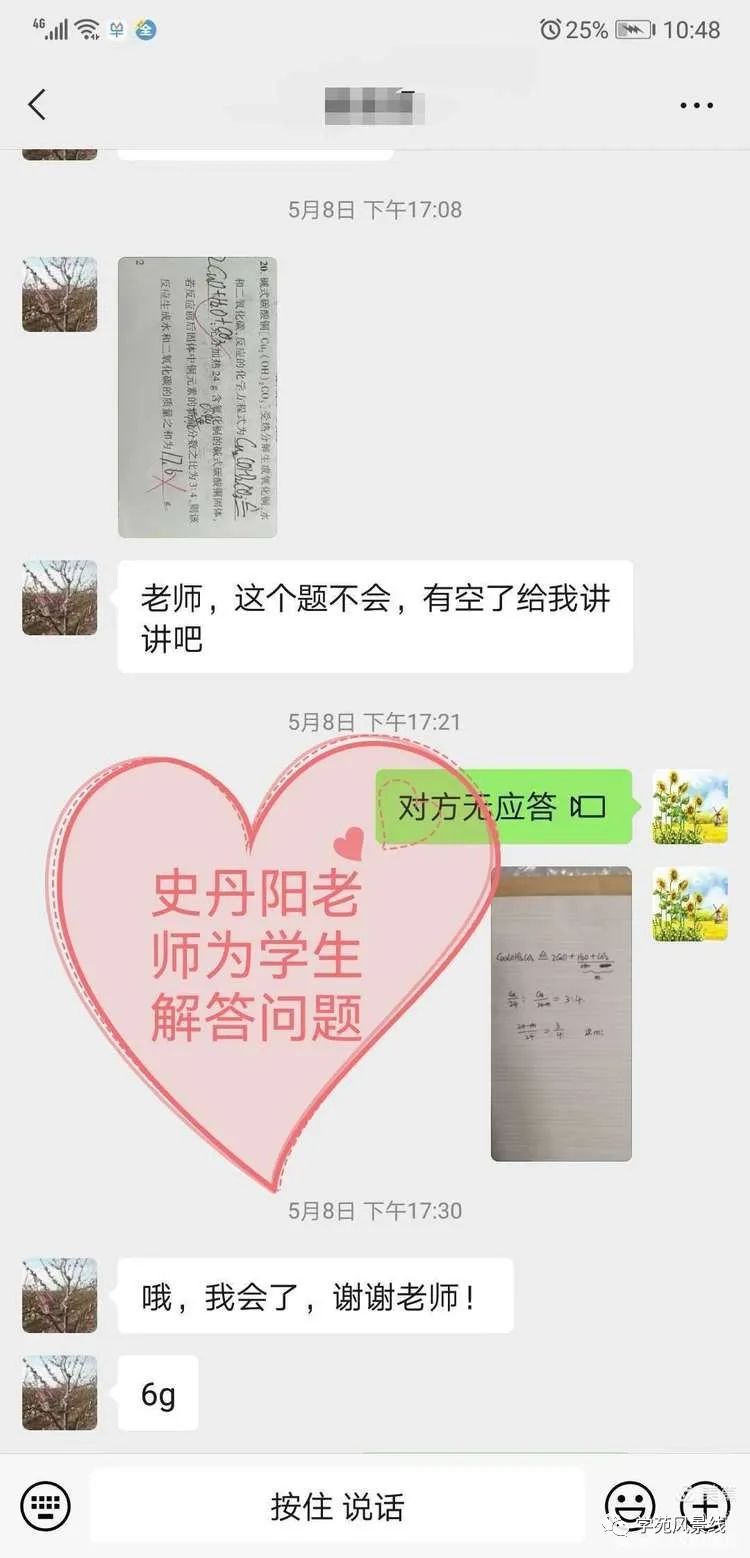This screenshot has height=1558, width=750.
Task: Open the emoji picker
Action: tap(630, 1505)
